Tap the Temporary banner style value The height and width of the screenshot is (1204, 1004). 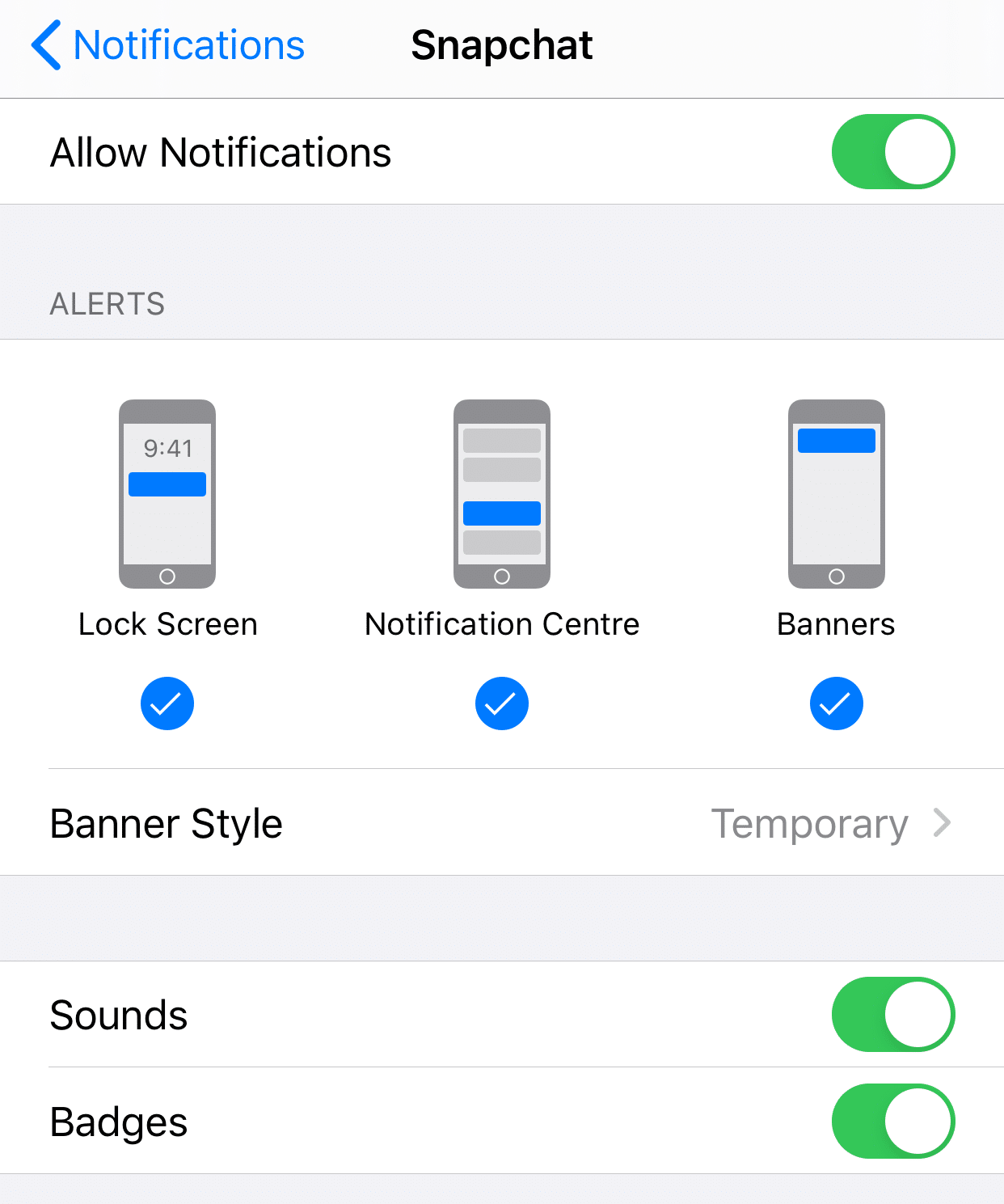click(810, 823)
